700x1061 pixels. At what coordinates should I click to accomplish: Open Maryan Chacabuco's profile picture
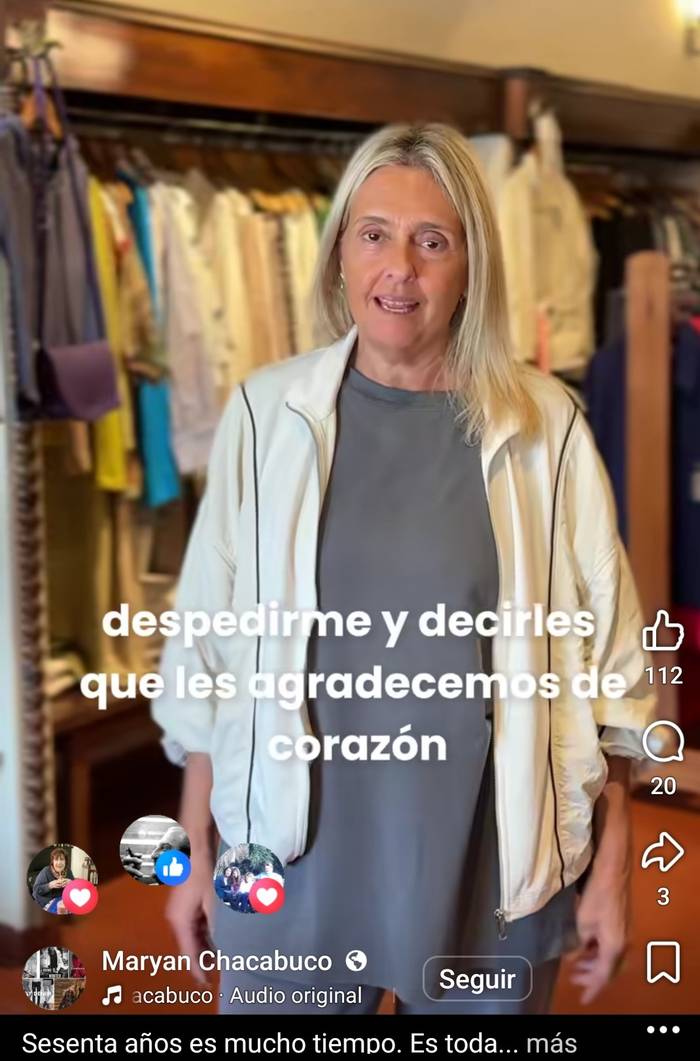(53, 978)
